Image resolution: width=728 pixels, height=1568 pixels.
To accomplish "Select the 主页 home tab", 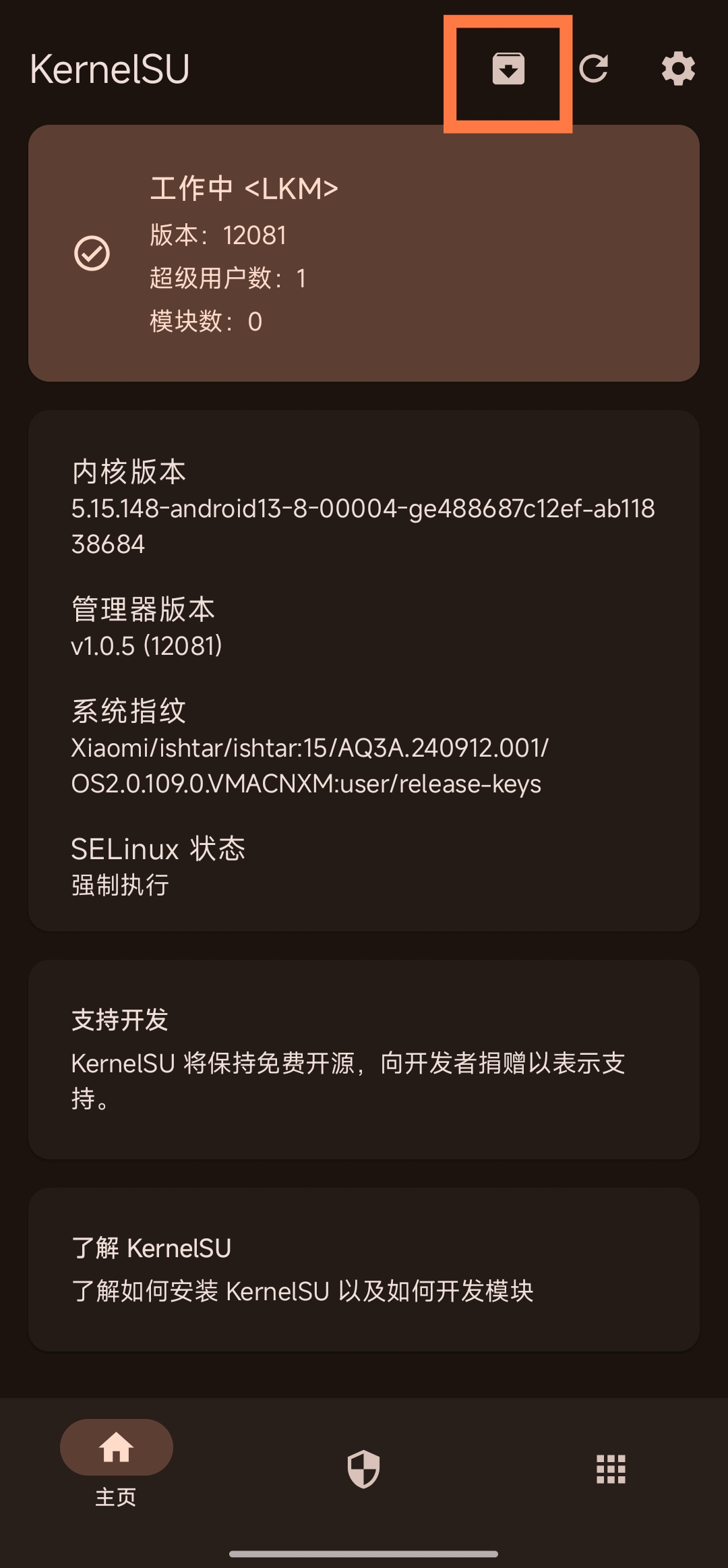I will click(x=116, y=1465).
